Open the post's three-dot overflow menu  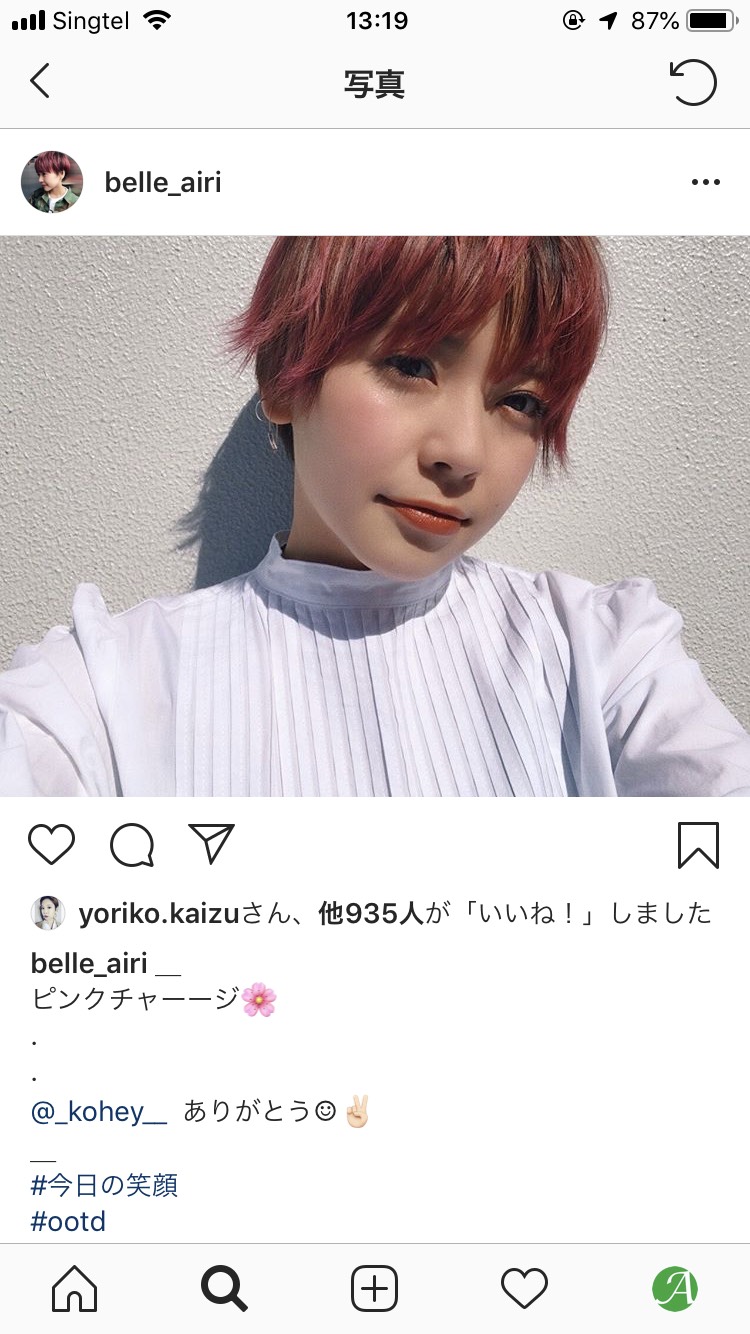(705, 183)
